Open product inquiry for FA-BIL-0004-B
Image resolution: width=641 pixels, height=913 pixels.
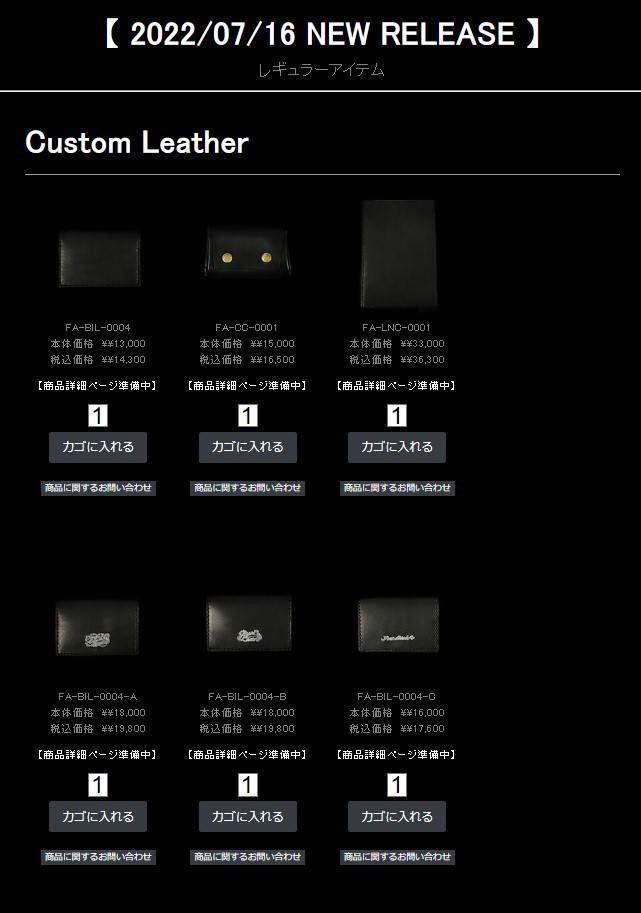click(248, 857)
